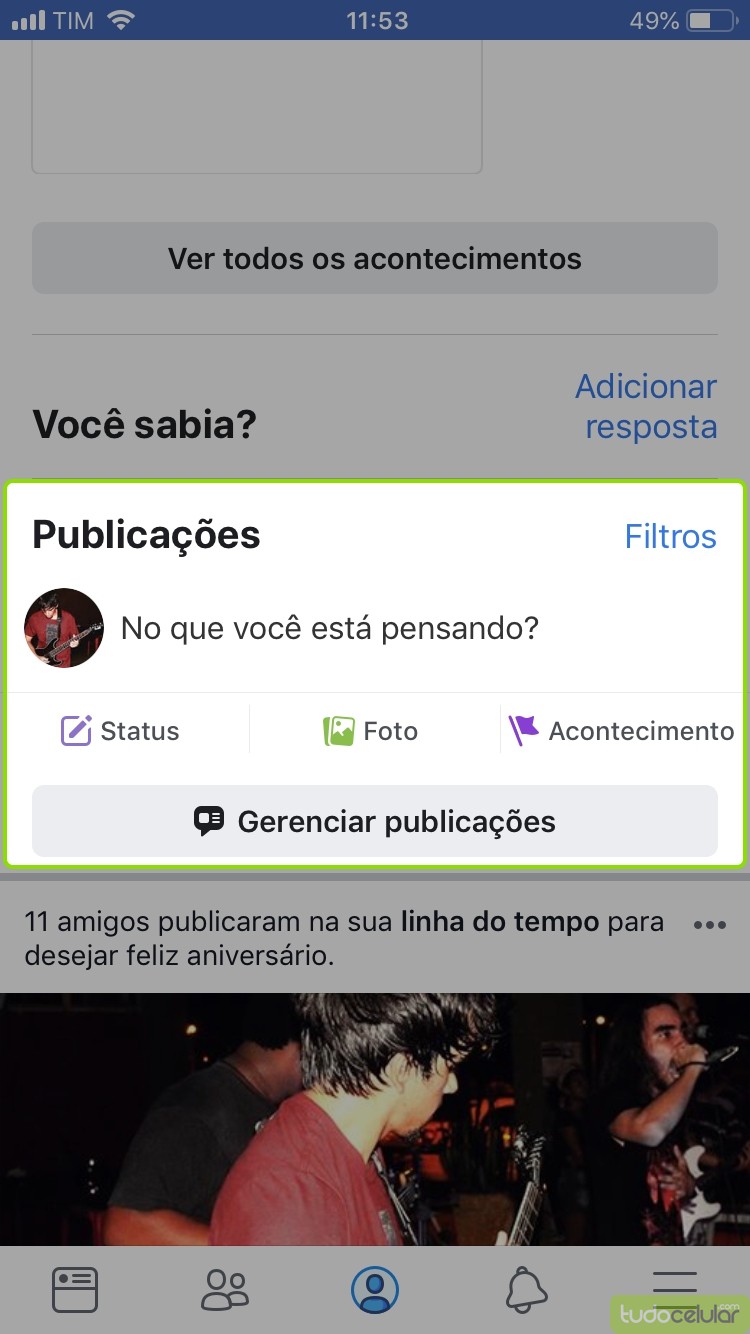View the band photo in the post
The width and height of the screenshot is (750, 1334).
click(374, 1118)
